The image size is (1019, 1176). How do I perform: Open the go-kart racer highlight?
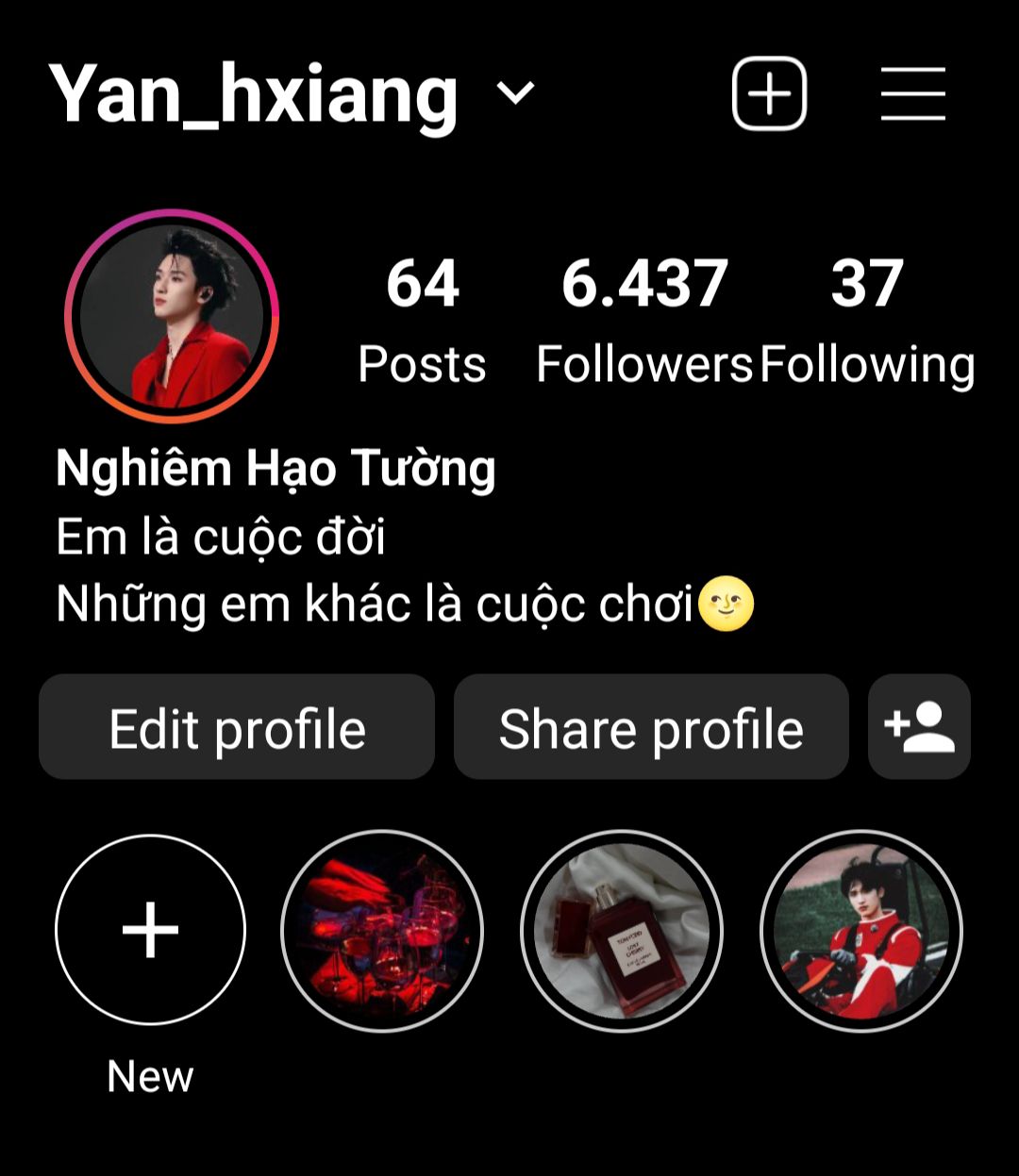click(x=861, y=930)
